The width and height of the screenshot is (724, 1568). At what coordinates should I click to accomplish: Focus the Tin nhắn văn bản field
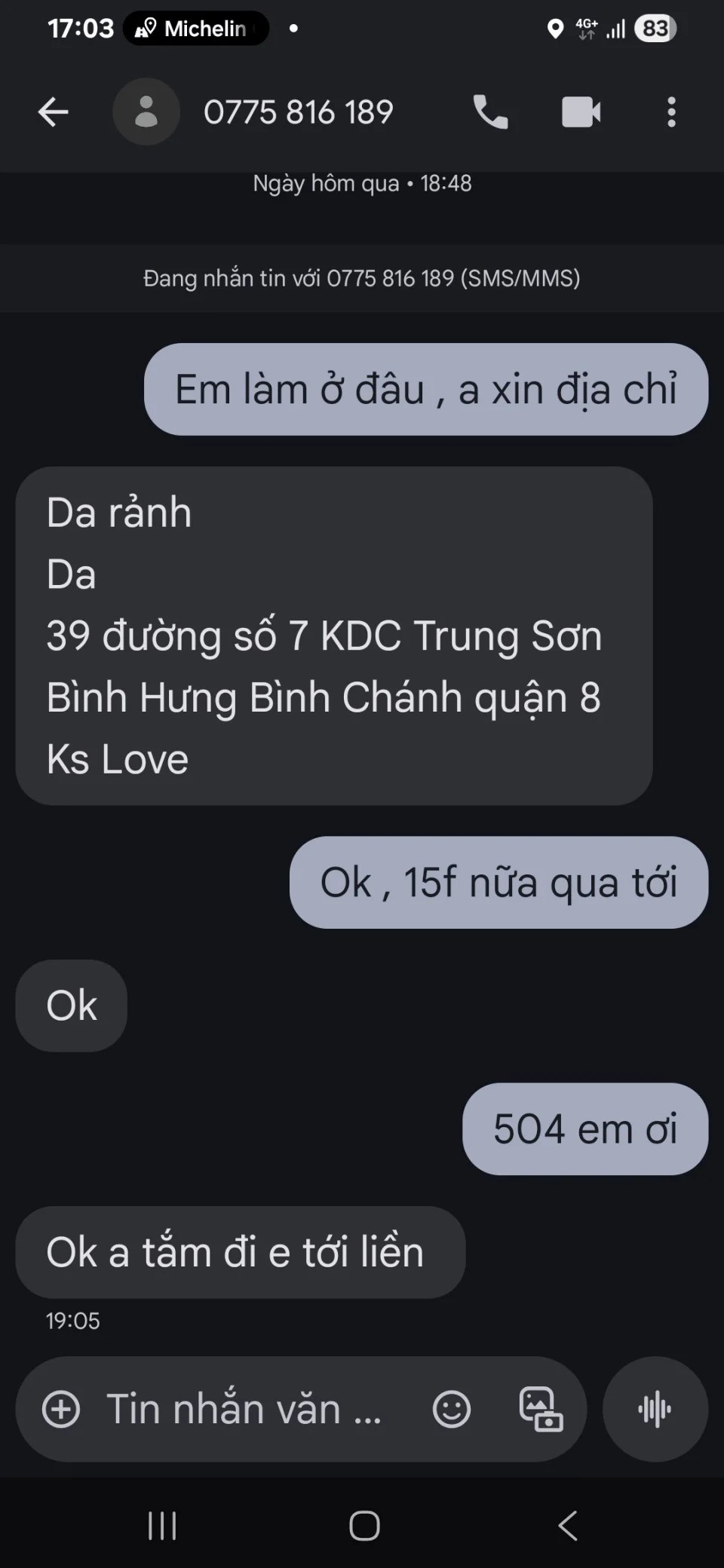(x=245, y=1409)
